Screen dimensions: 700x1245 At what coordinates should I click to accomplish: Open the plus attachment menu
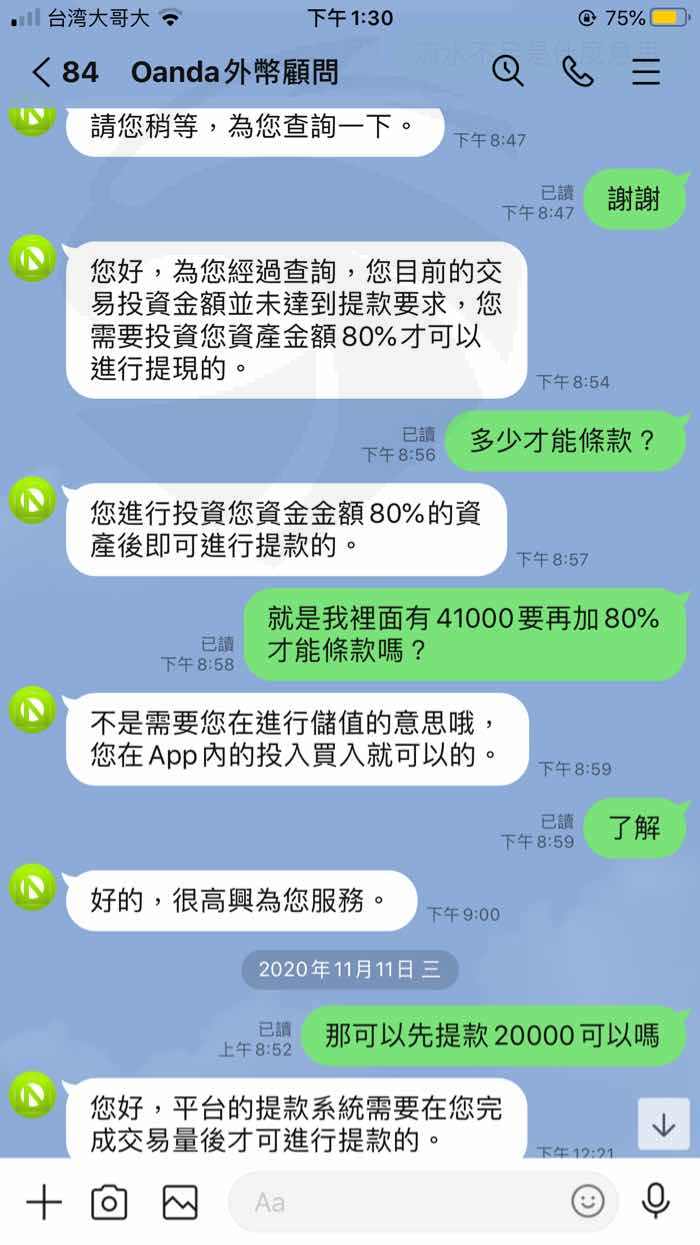(x=43, y=1202)
